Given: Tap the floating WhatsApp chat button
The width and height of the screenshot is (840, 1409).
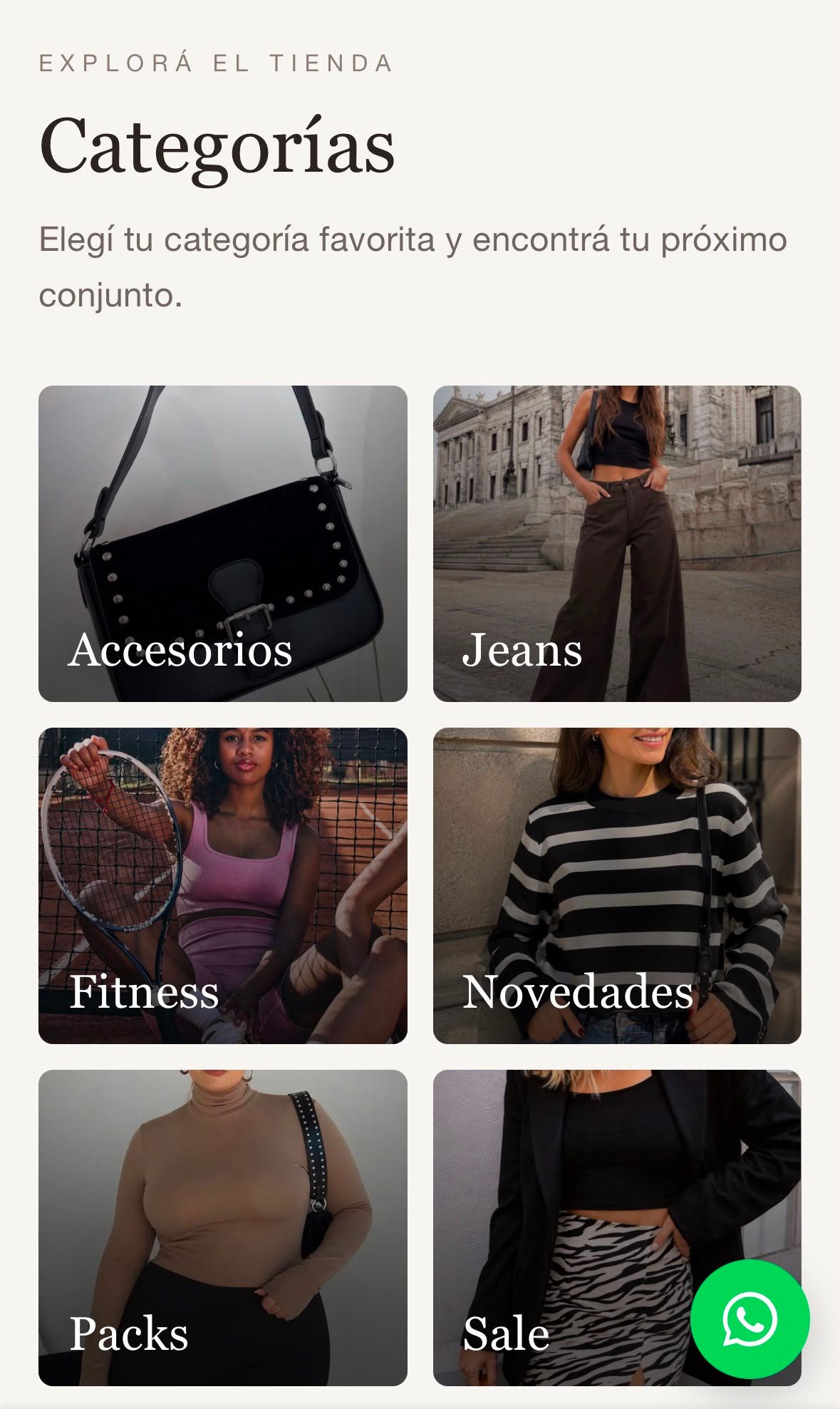Looking at the screenshot, I should coord(750,1319).
